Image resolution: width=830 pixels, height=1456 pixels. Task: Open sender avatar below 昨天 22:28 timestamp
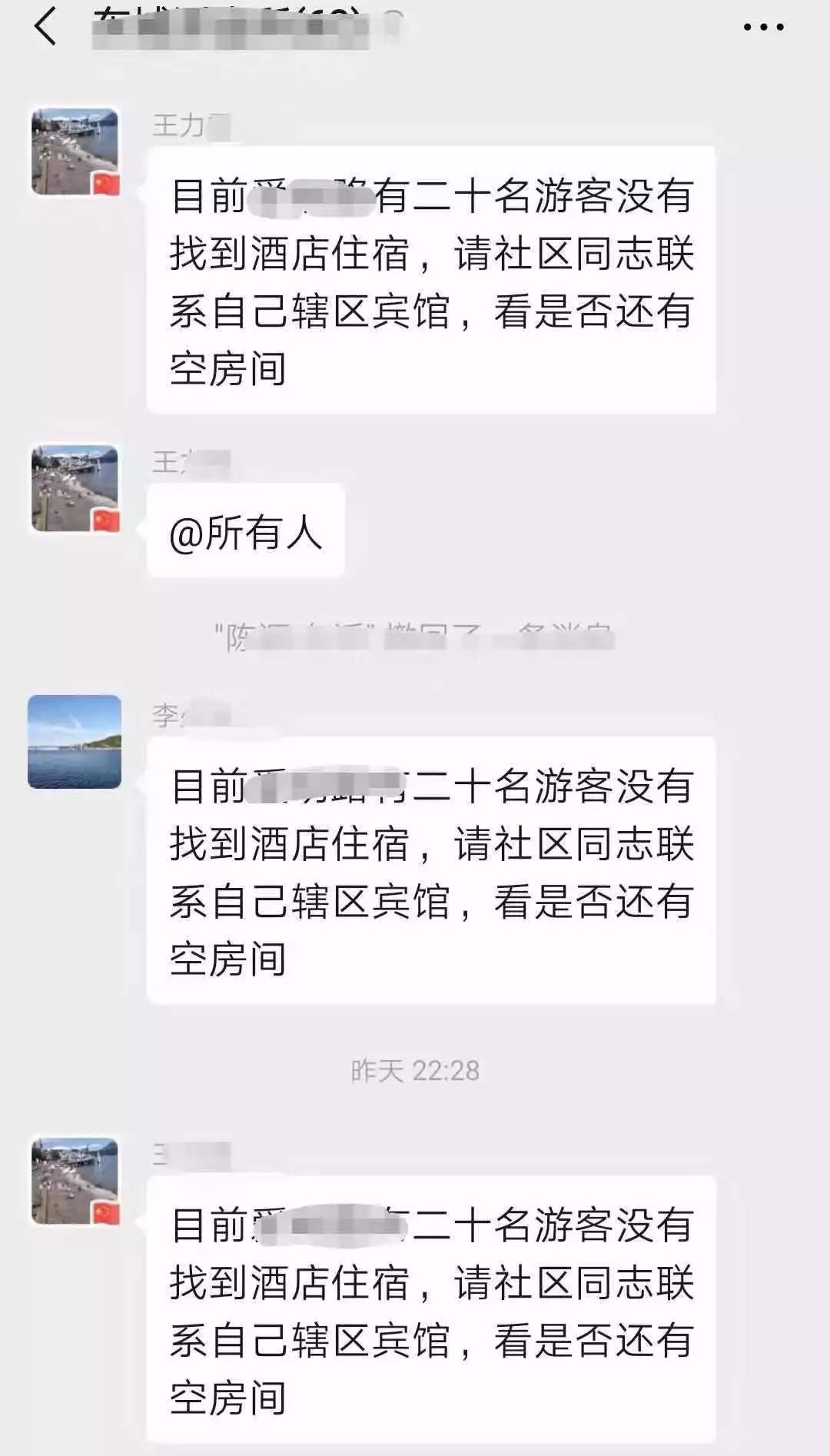(75, 1181)
